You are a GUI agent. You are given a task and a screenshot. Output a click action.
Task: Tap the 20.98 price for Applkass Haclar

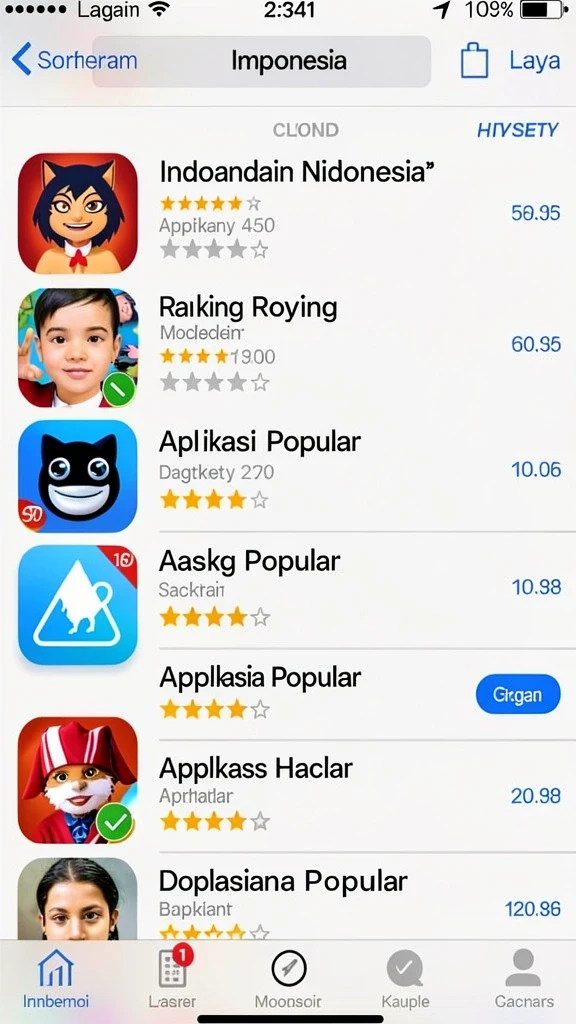[536, 795]
